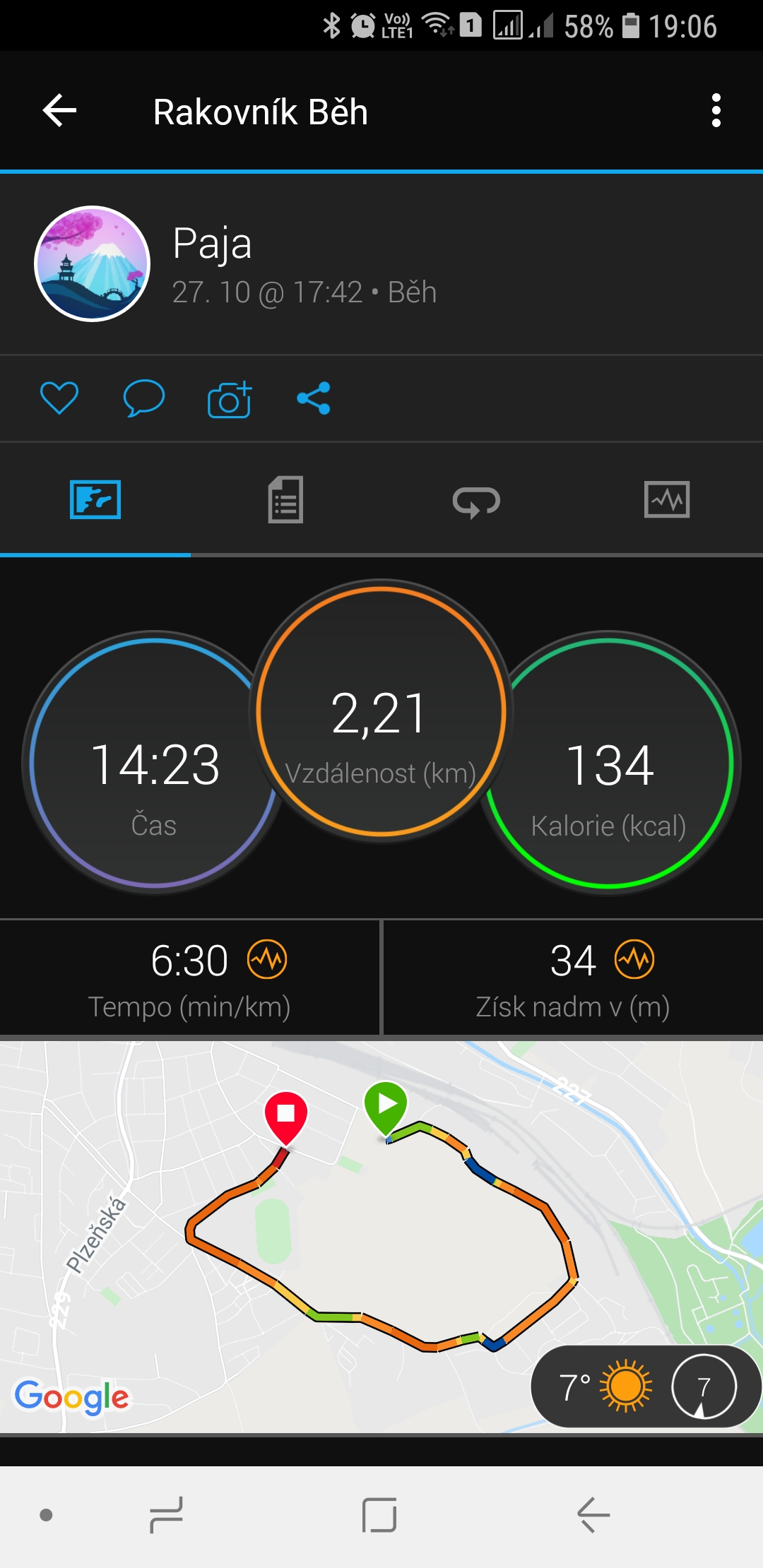Tap the system home button

pyautogui.click(x=379, y=1515)
